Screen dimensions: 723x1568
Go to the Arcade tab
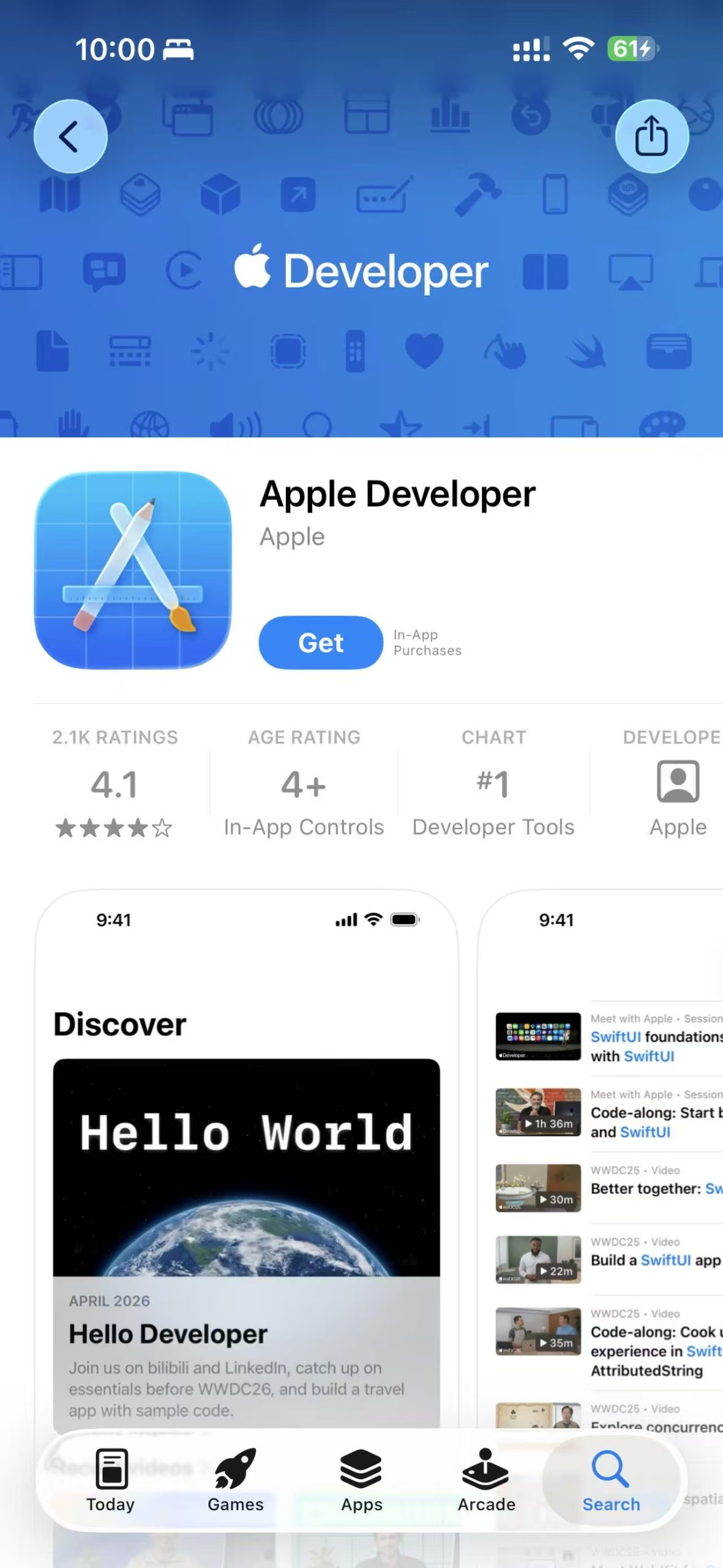click(x=487, y=1480)
